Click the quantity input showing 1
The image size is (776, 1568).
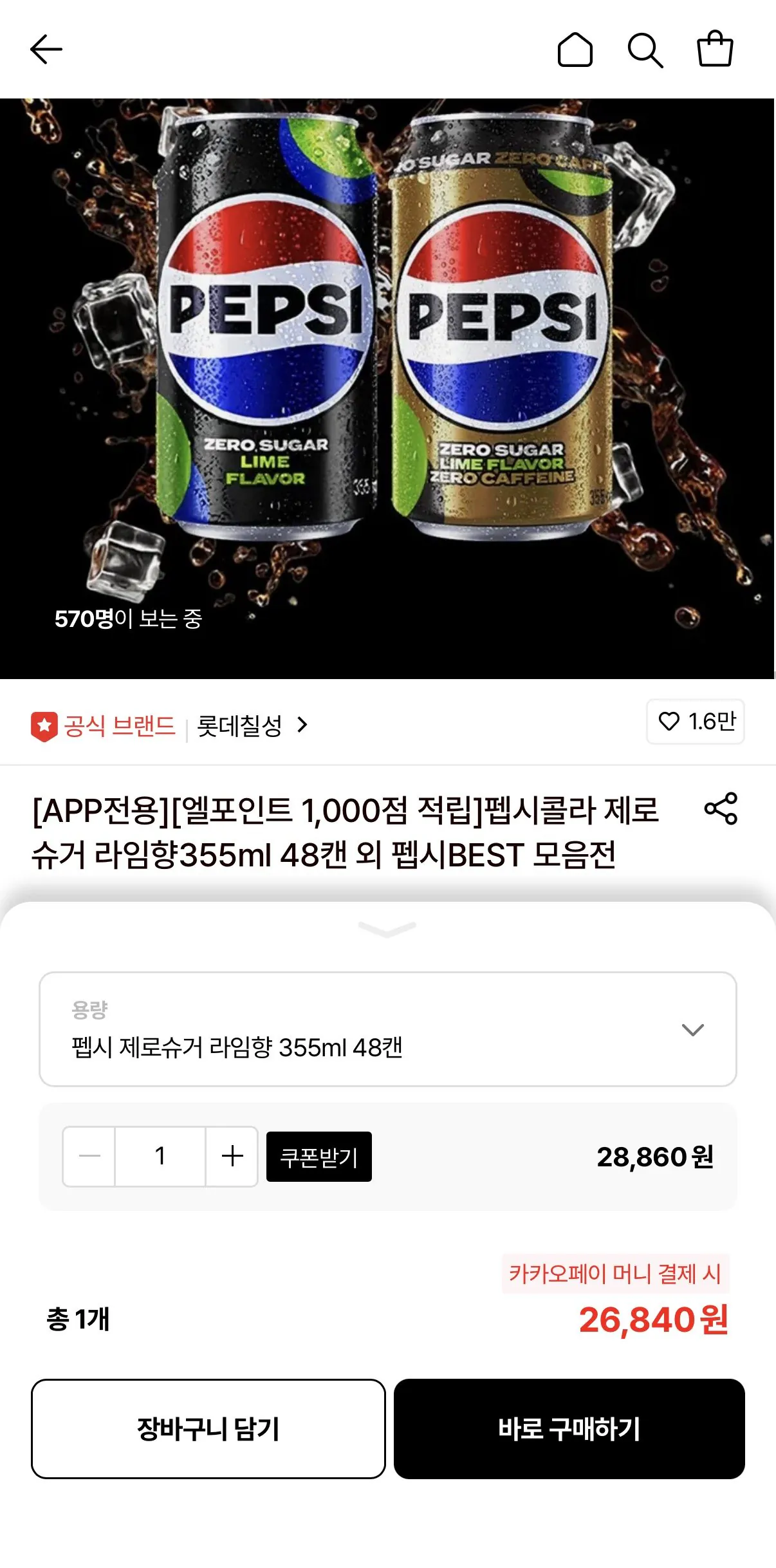(160, 1157)
